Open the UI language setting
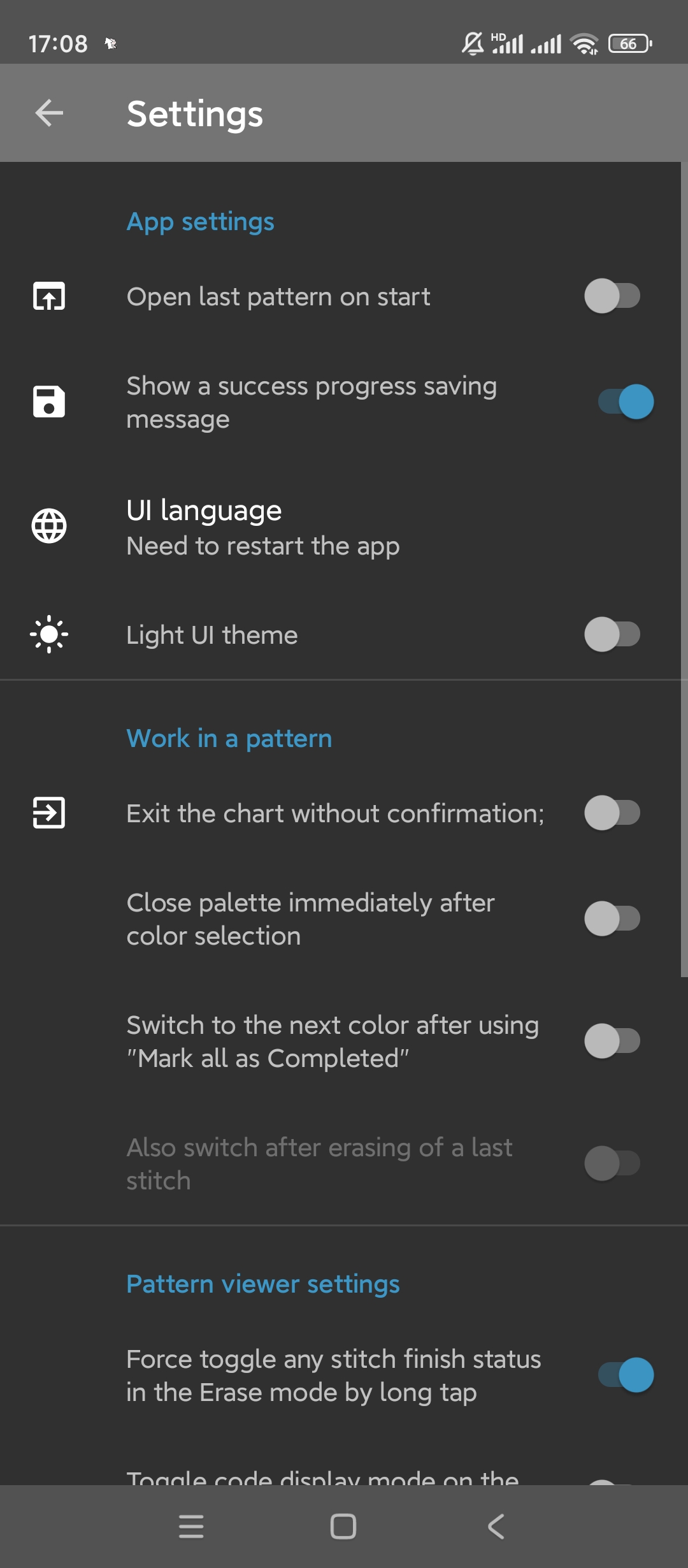 (262, 527)
